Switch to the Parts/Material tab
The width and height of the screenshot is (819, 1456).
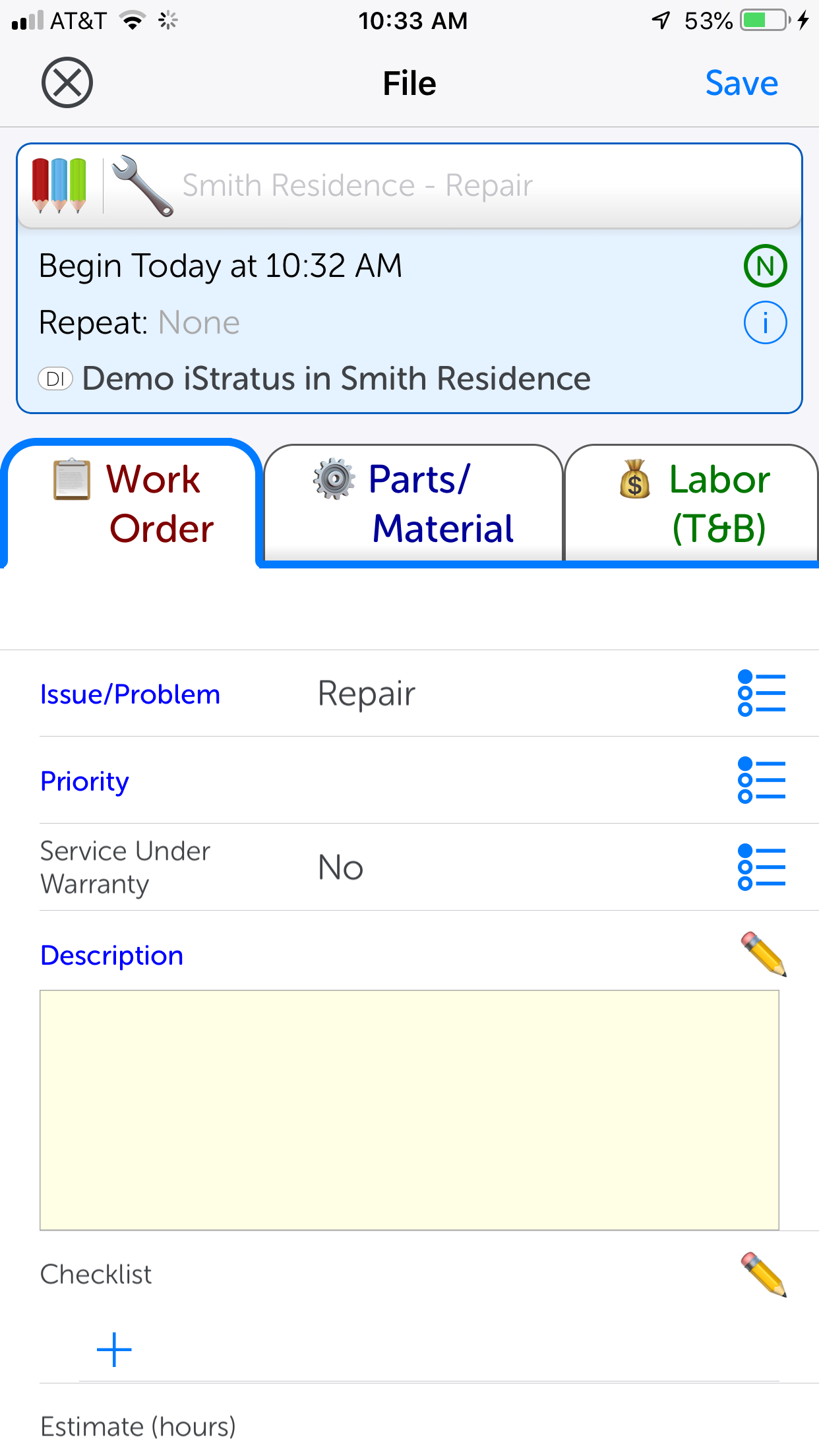pos(413,503)
